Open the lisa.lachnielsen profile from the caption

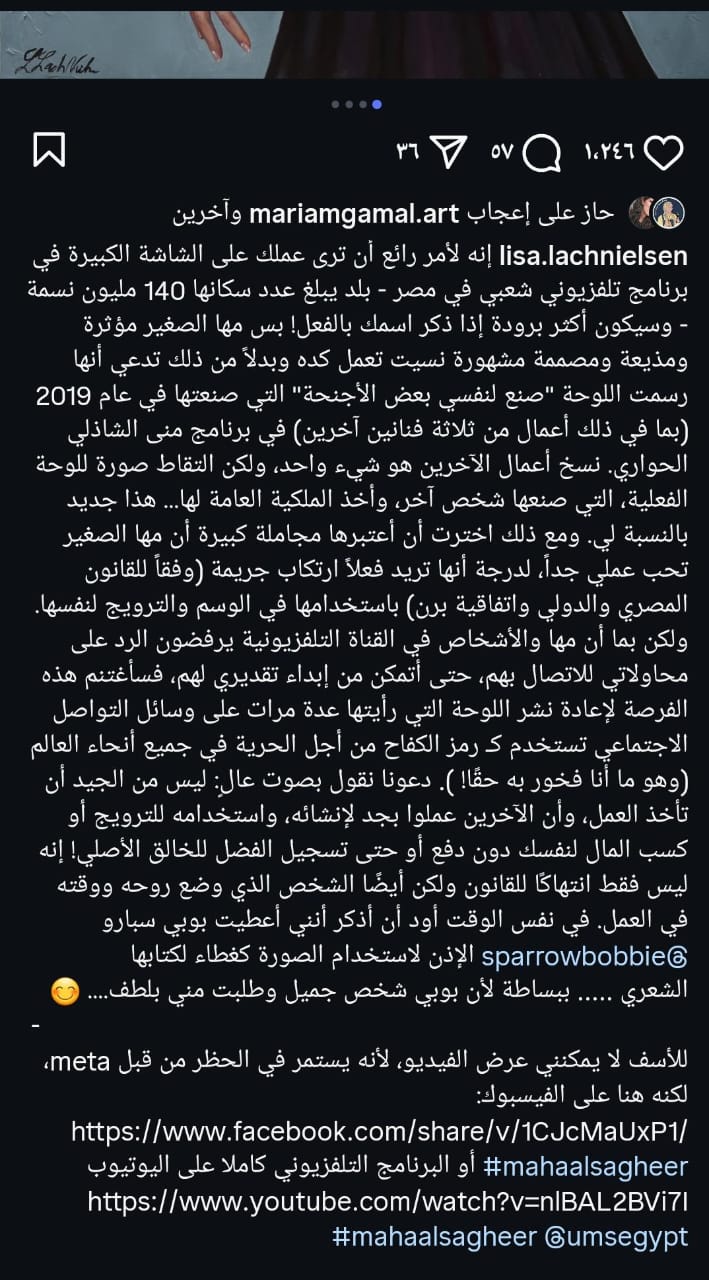[593, 256]
